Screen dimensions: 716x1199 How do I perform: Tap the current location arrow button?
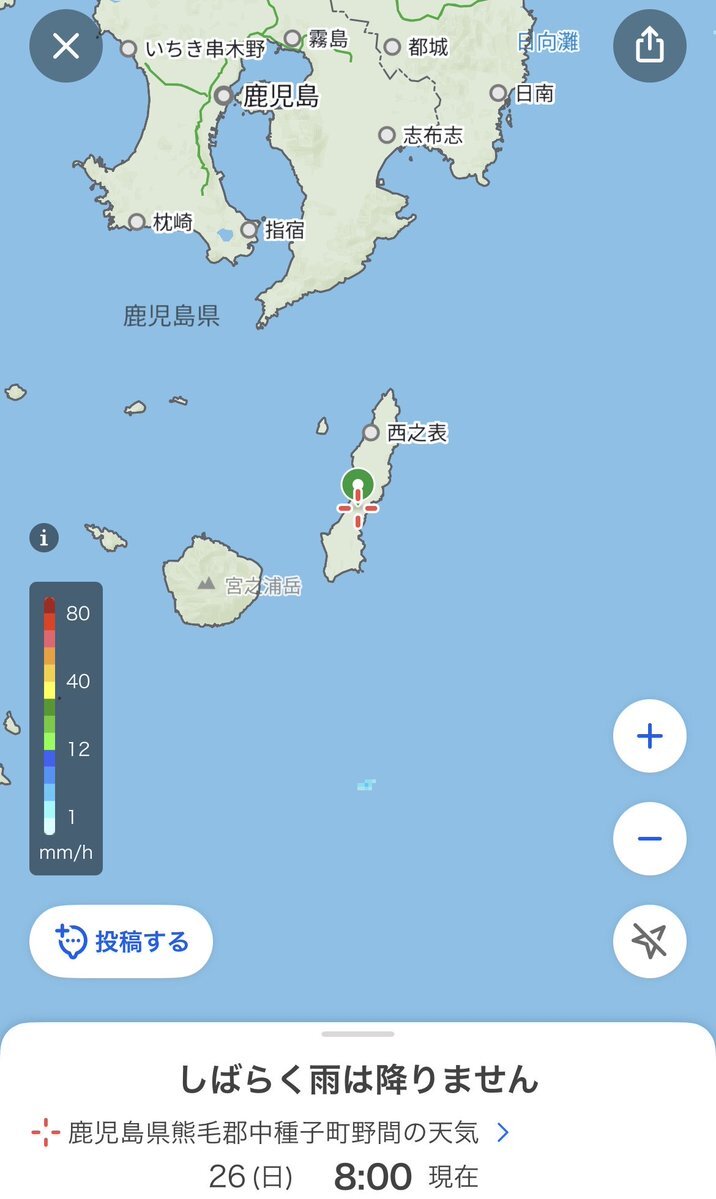tap(649, 940)
